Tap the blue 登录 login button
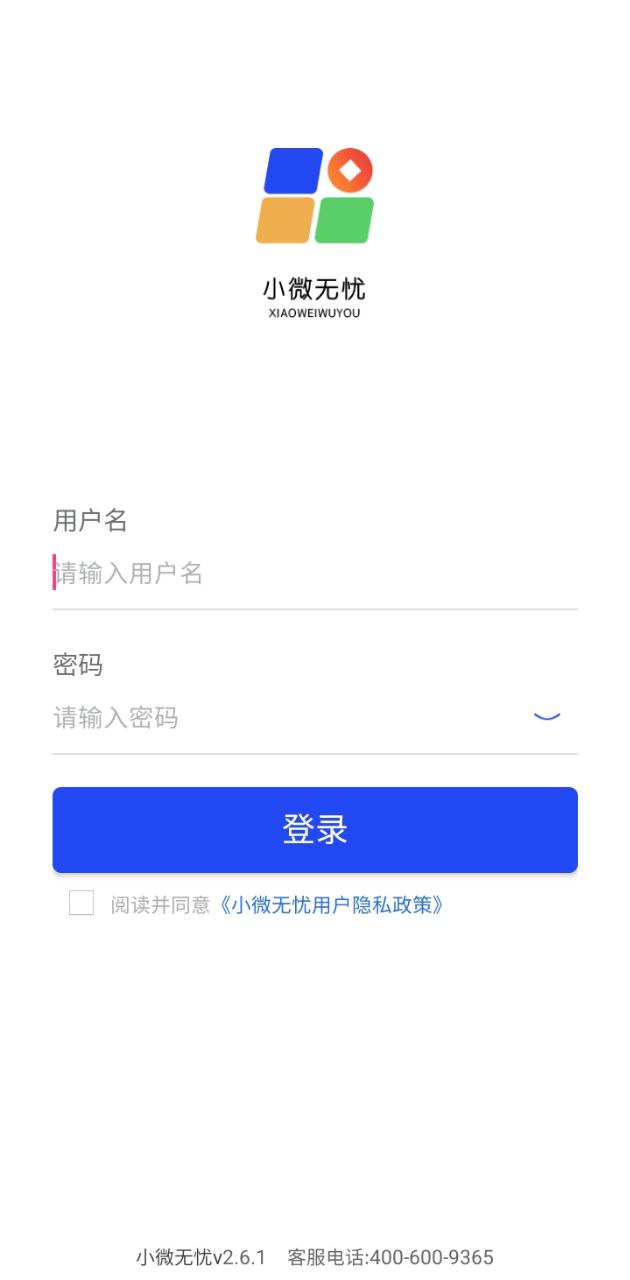Image resolution: width=630 pixels, height=1280 pixels. tap(315, 830)
